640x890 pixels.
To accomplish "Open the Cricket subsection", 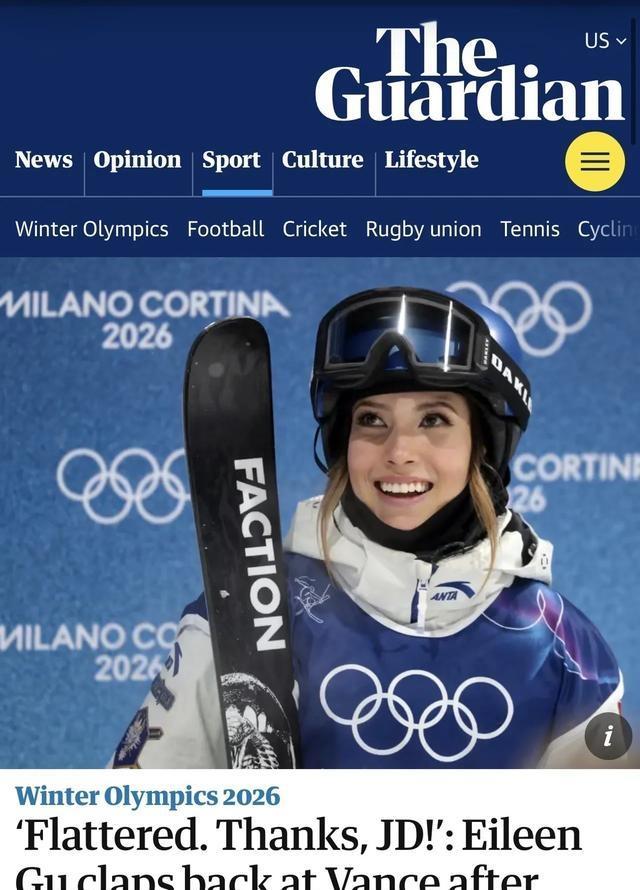I will coord(314,229).
